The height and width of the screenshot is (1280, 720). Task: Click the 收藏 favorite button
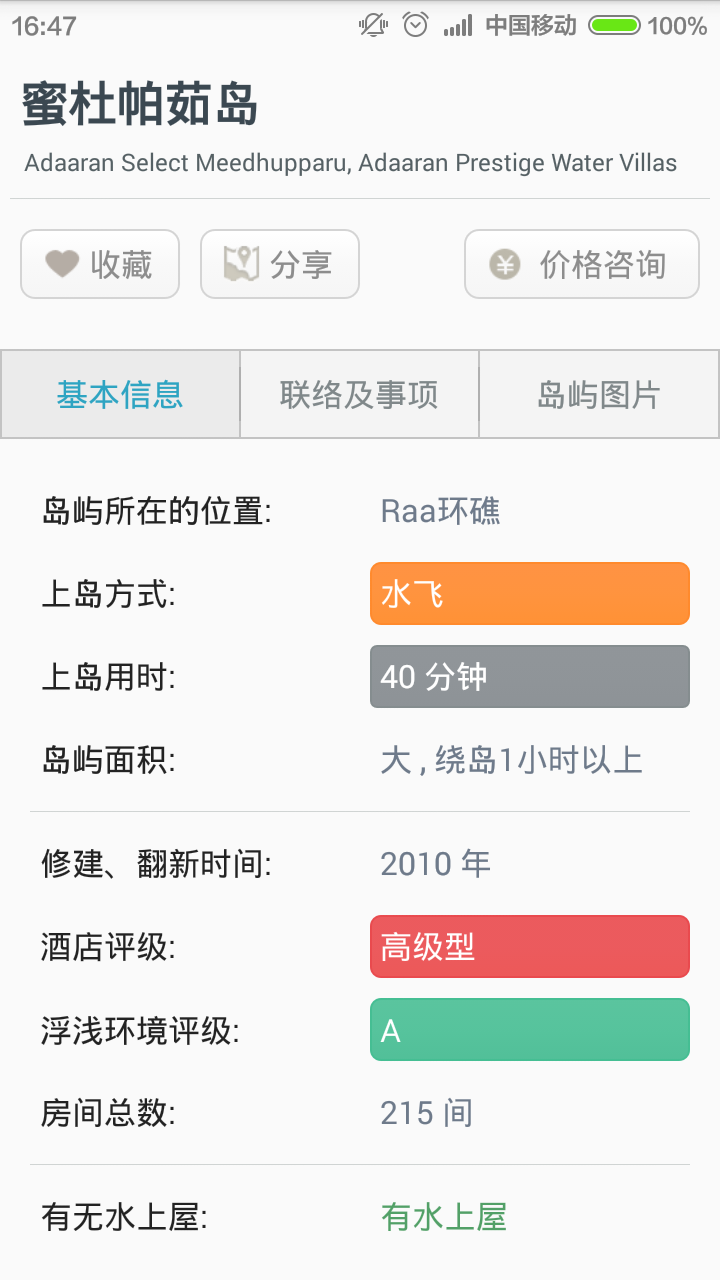click(x=99, y=263)
